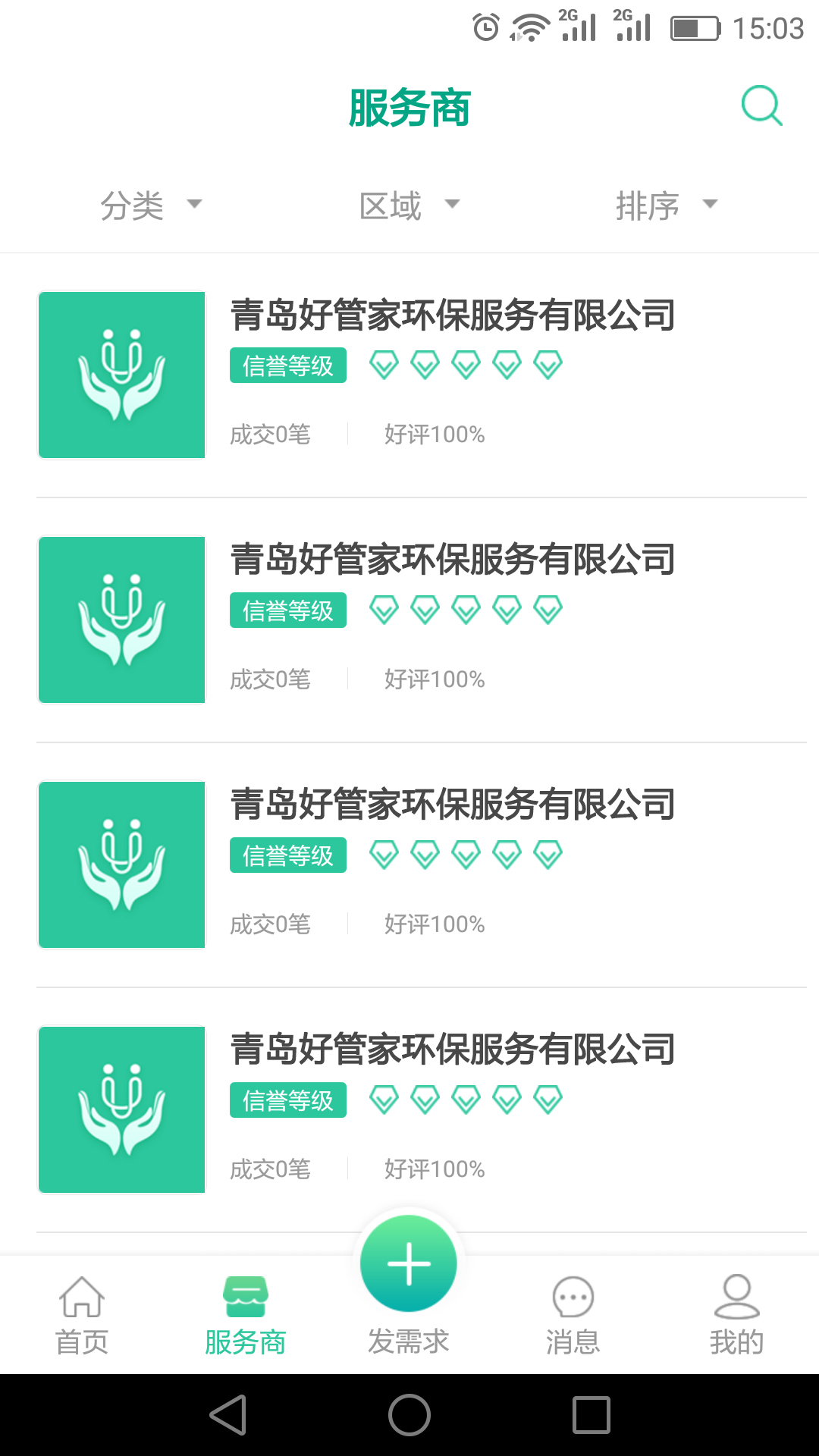Switch to the 服务商 tab
This screenshot has width=819, height=1456.
pos(245,1312)
